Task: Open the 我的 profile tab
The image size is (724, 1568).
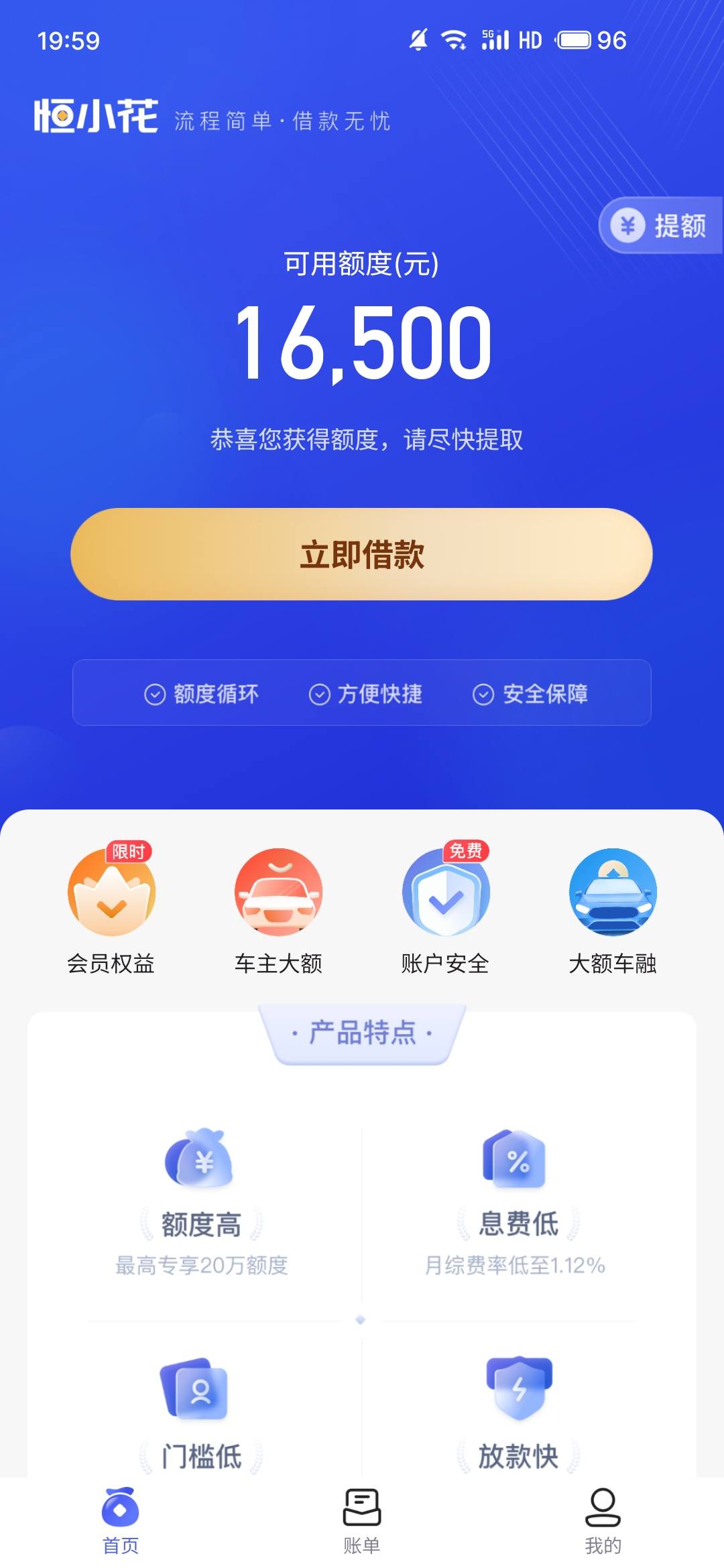Action: 603,1521
